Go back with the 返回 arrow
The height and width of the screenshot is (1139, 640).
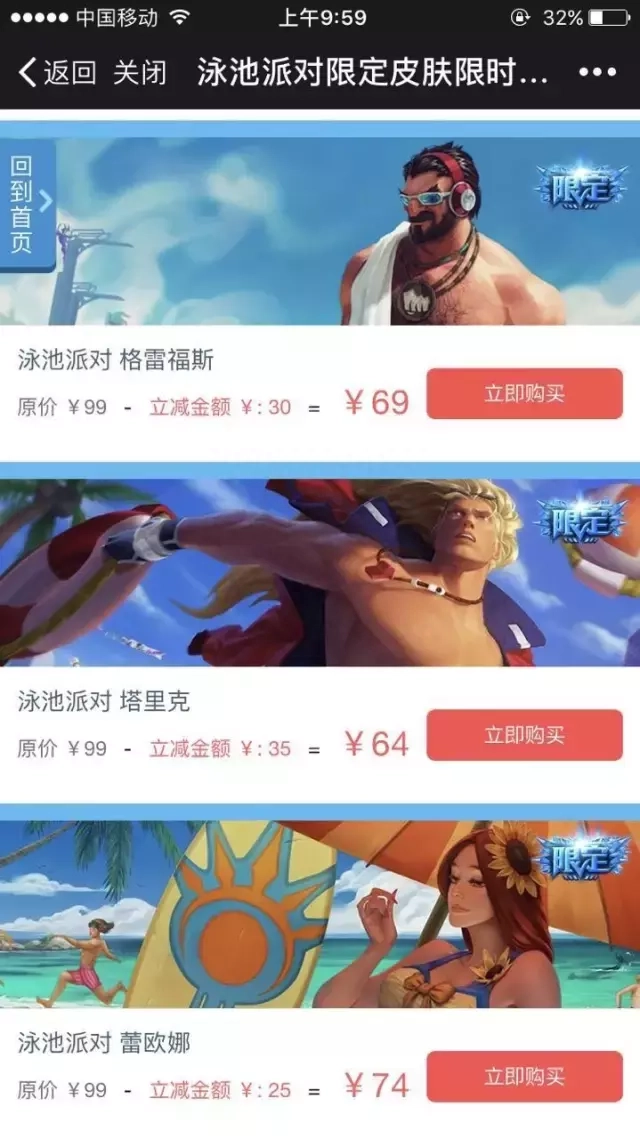(x=56, y=72)
